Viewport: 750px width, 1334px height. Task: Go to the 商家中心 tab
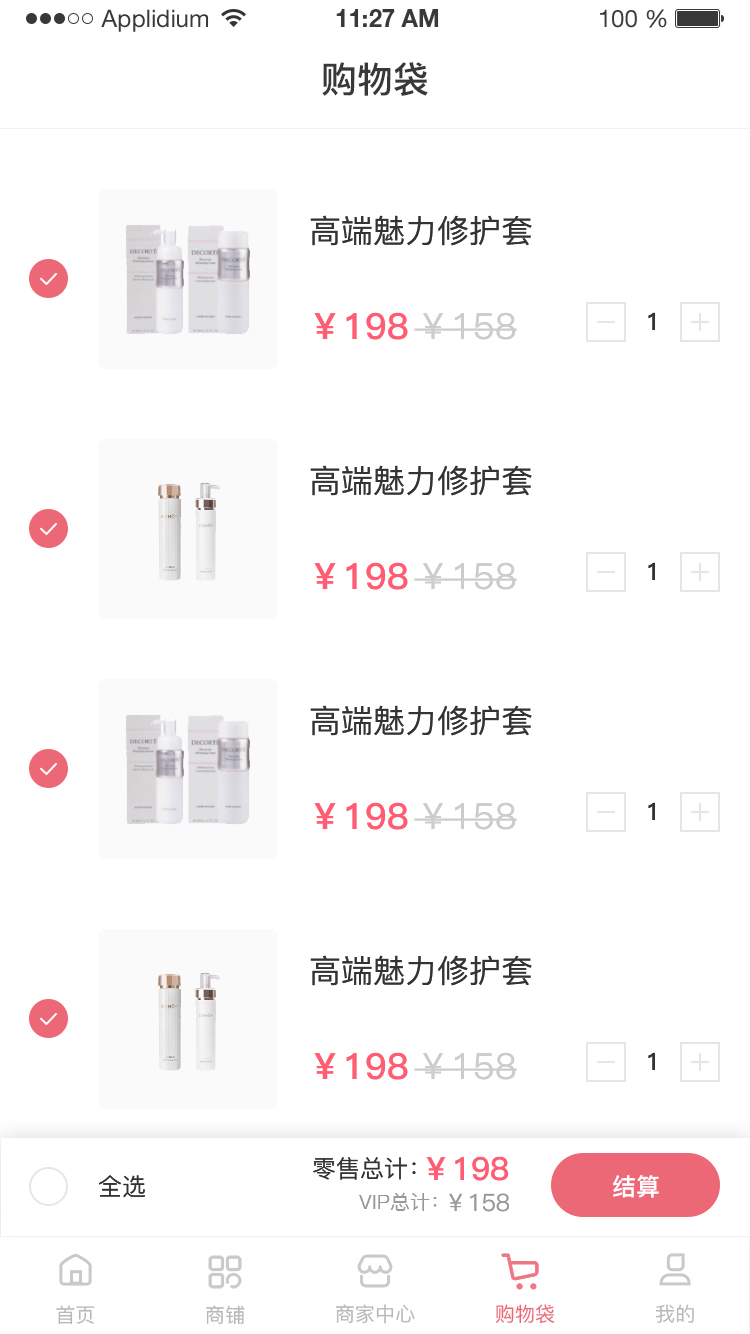pyautogui.click(x=375, y=1288)
